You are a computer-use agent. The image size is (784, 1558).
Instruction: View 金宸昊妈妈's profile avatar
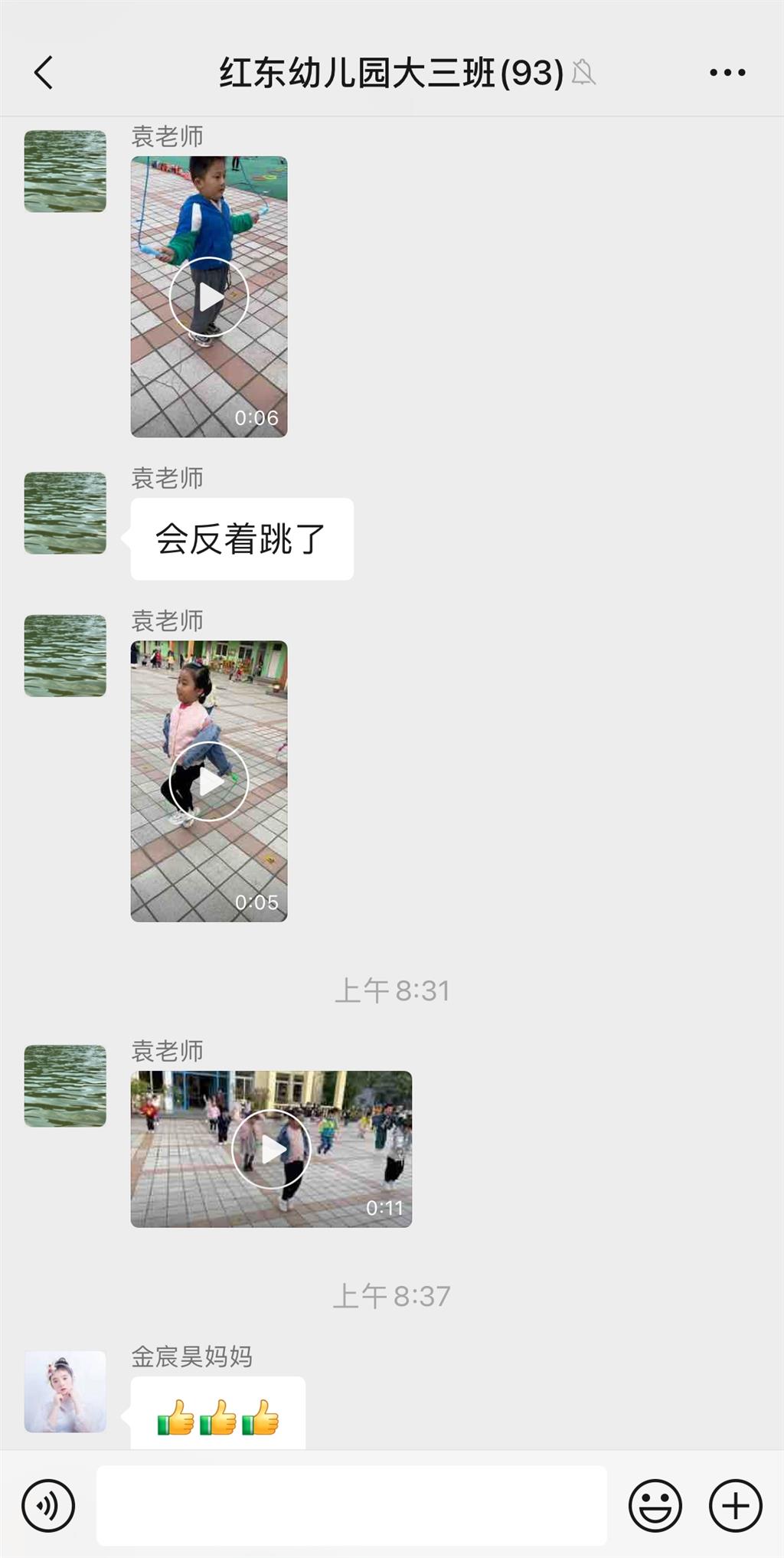coord(65,1391)
